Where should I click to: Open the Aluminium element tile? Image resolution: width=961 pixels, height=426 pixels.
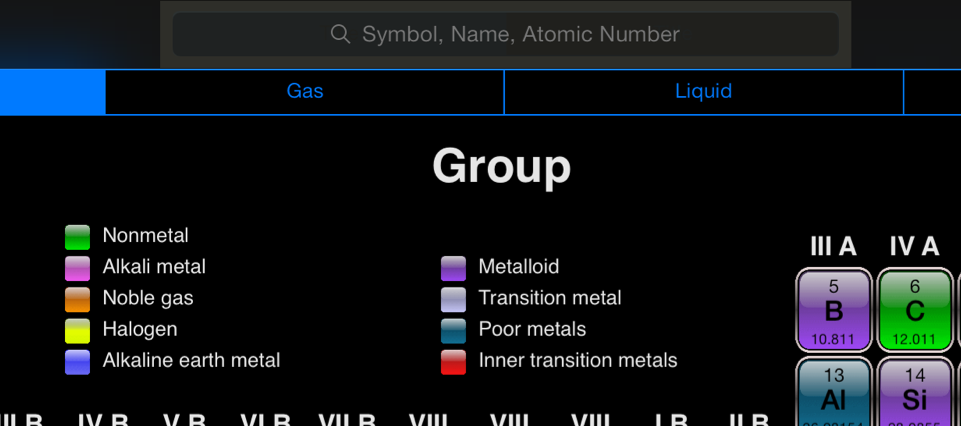[834, 392]
